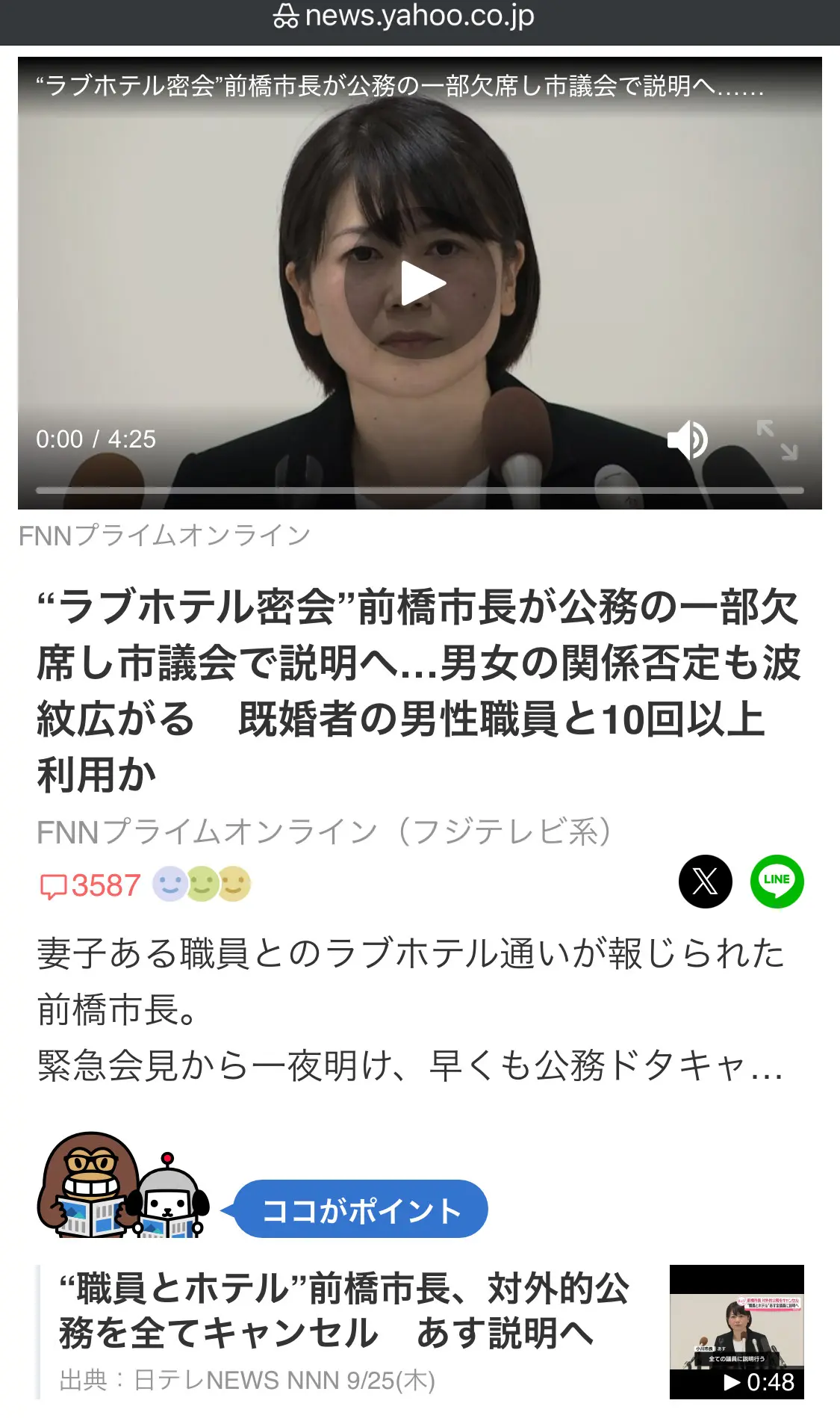The height and width of the screenshot is (1418, 840).
Task: Play the 0:48 related video thumbnail
Action: (736, 1331)
